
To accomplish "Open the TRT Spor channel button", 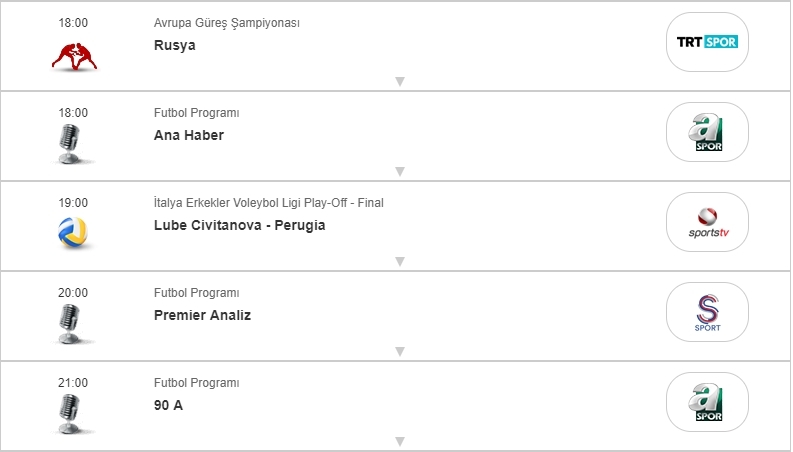I will point(707,42).
